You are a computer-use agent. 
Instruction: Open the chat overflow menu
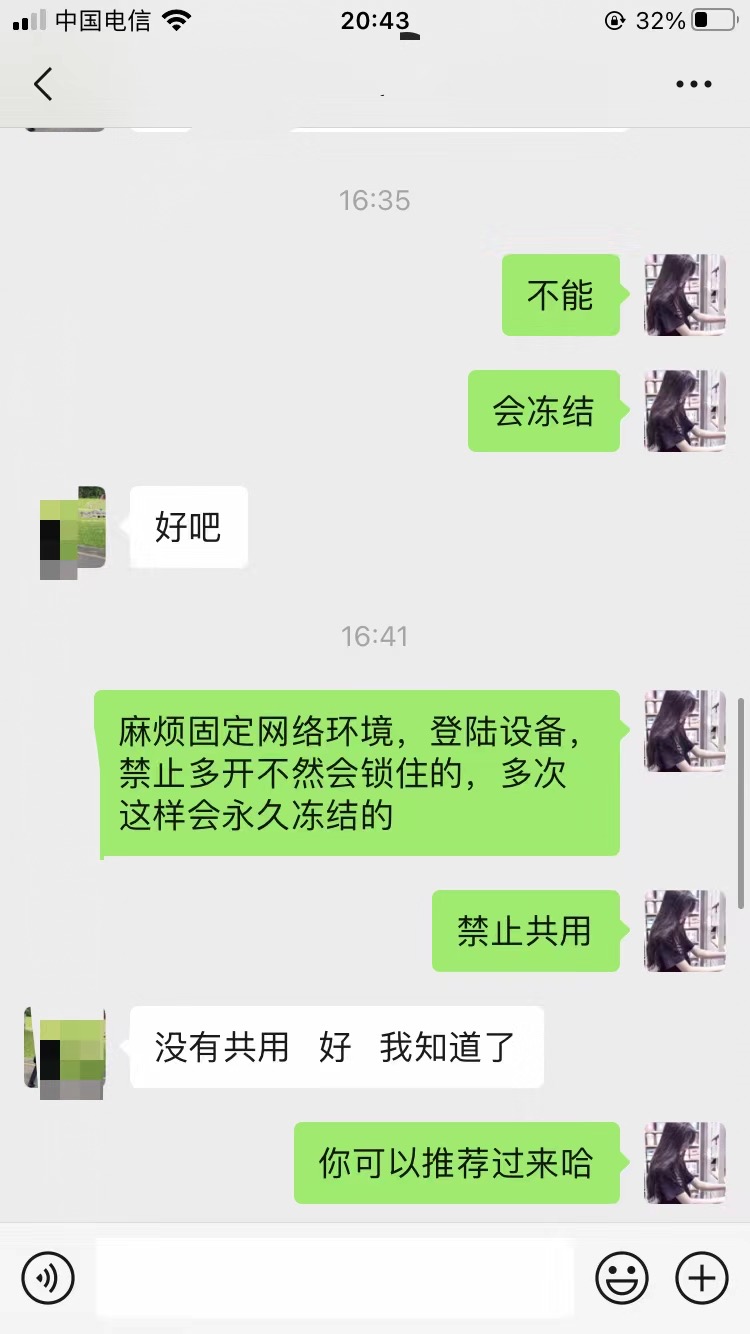click(693, 84)
